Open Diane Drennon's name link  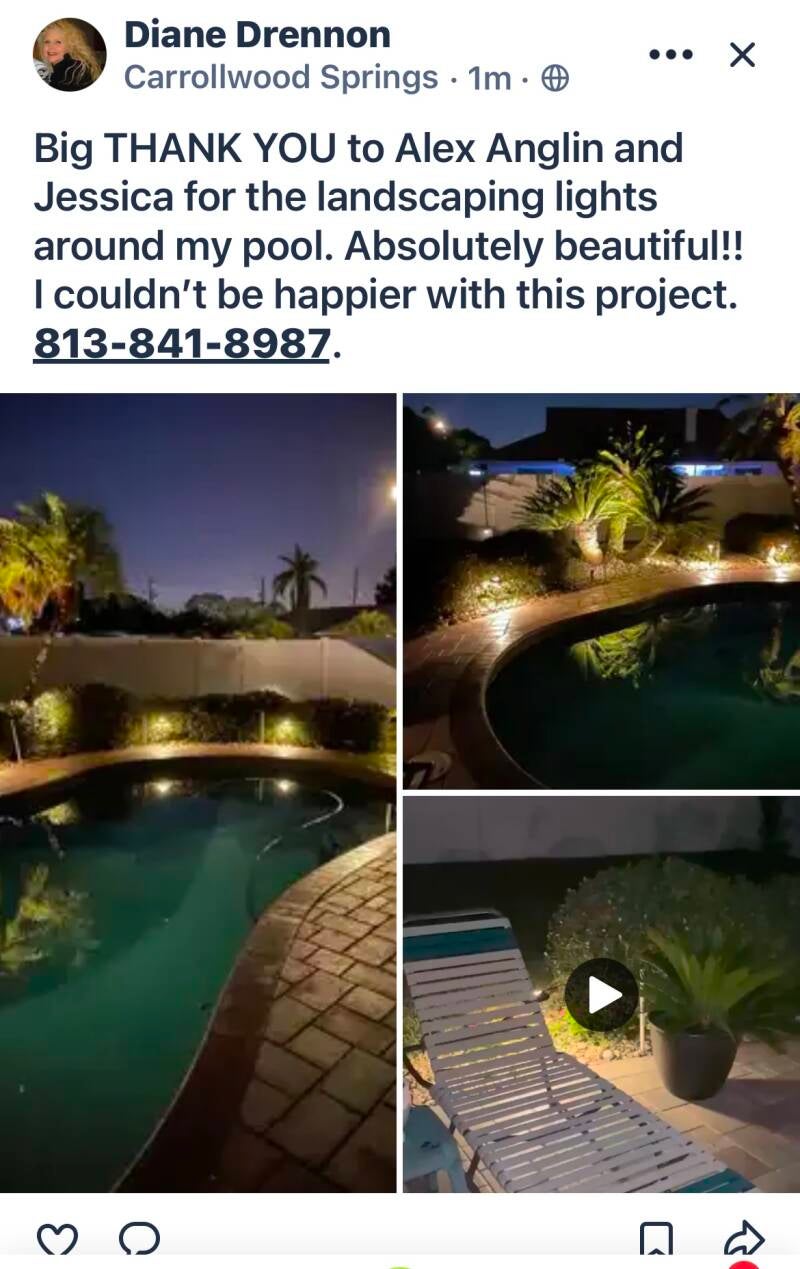click(x=257, y=35)
